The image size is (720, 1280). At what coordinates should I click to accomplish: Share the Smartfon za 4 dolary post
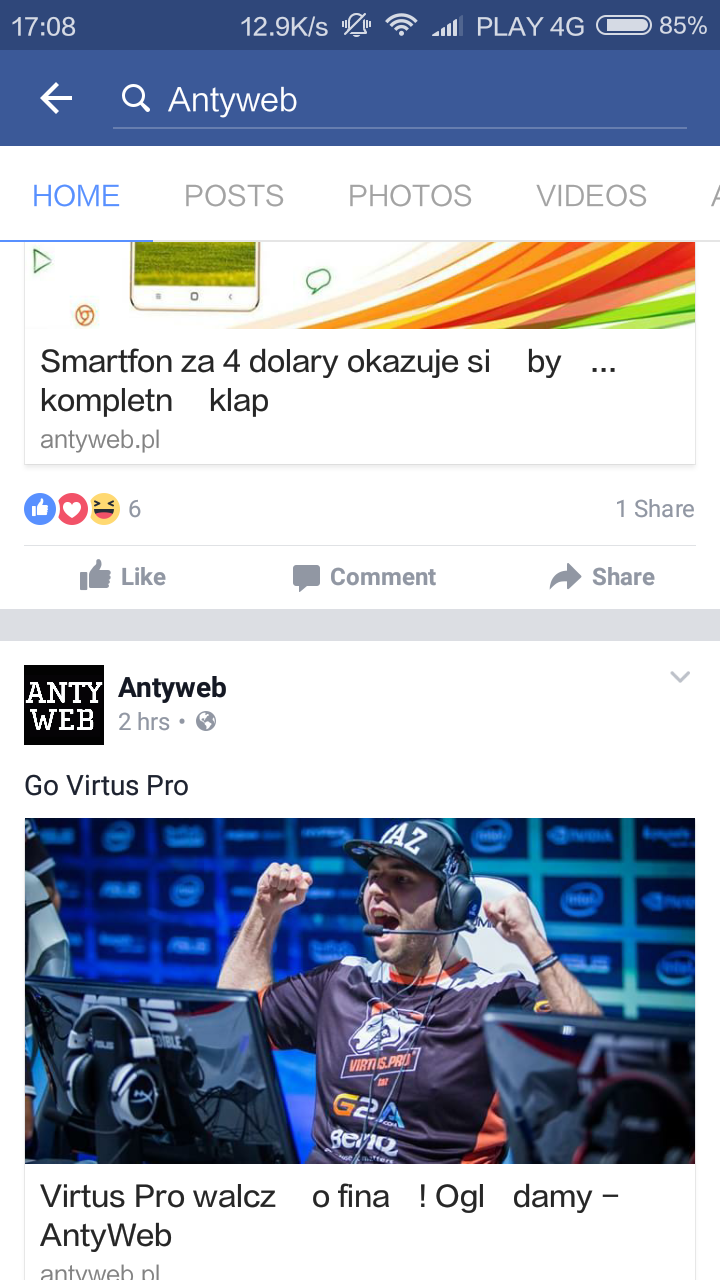(602, 577)
